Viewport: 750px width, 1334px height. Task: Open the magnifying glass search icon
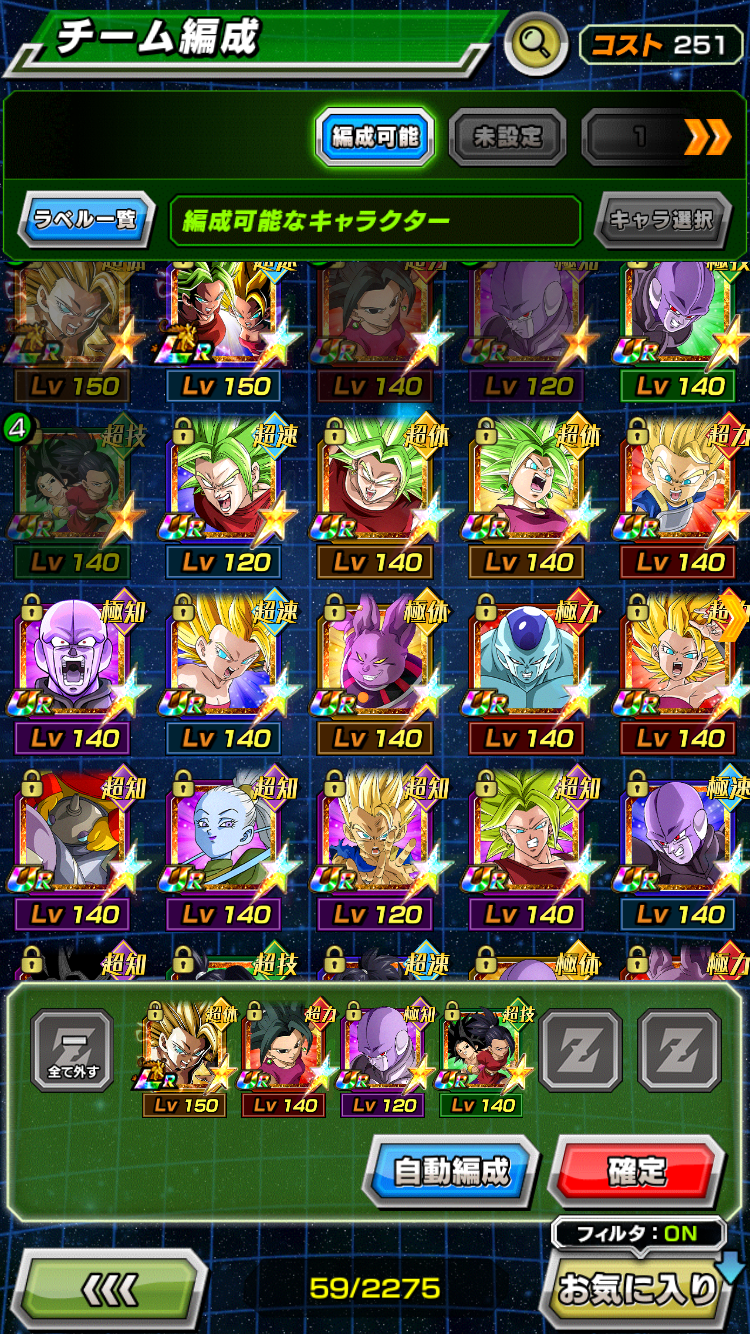(x=537, y=44)
